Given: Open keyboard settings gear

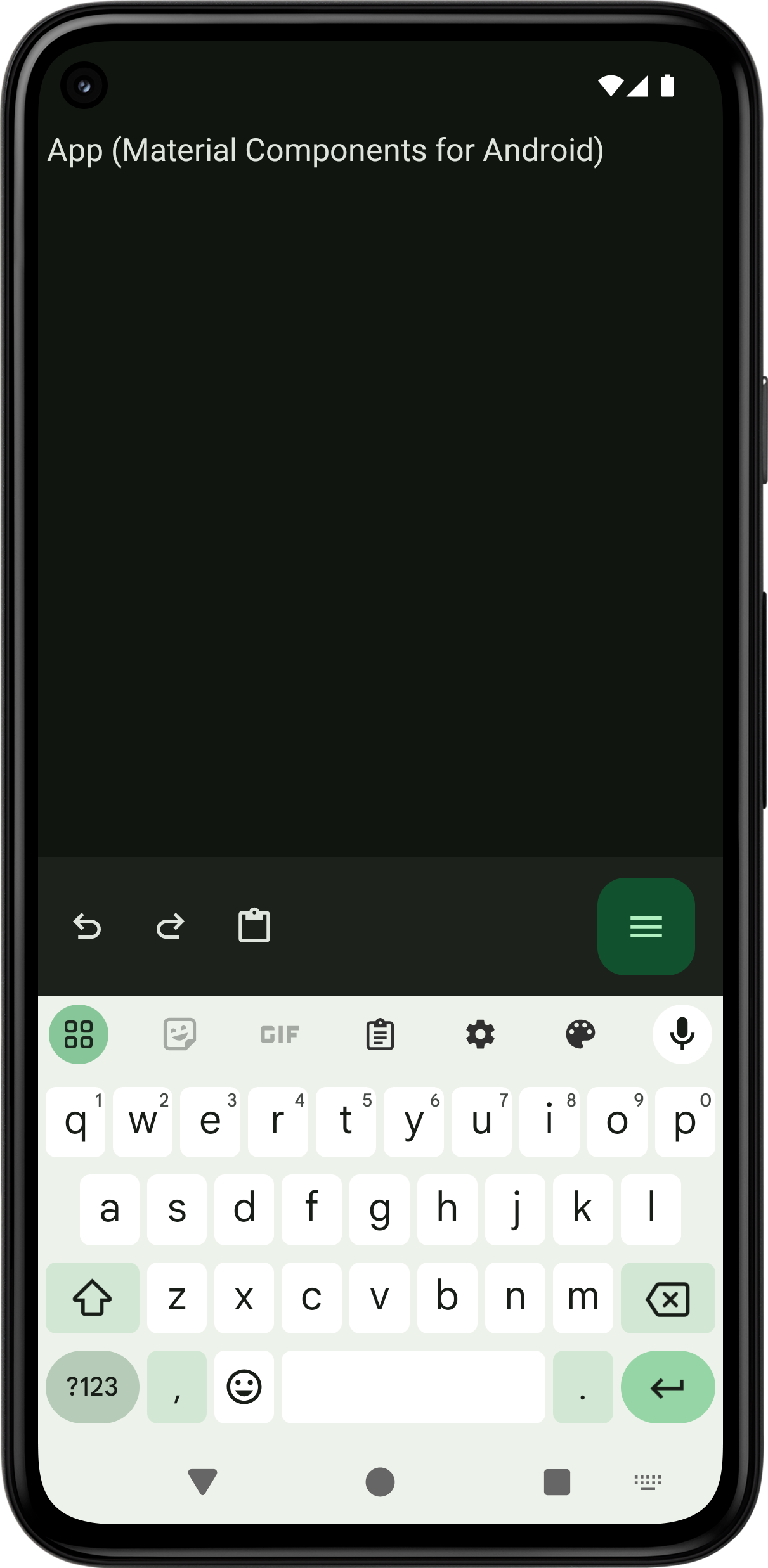Looking at the screenshot, I should coord(480,1034).
